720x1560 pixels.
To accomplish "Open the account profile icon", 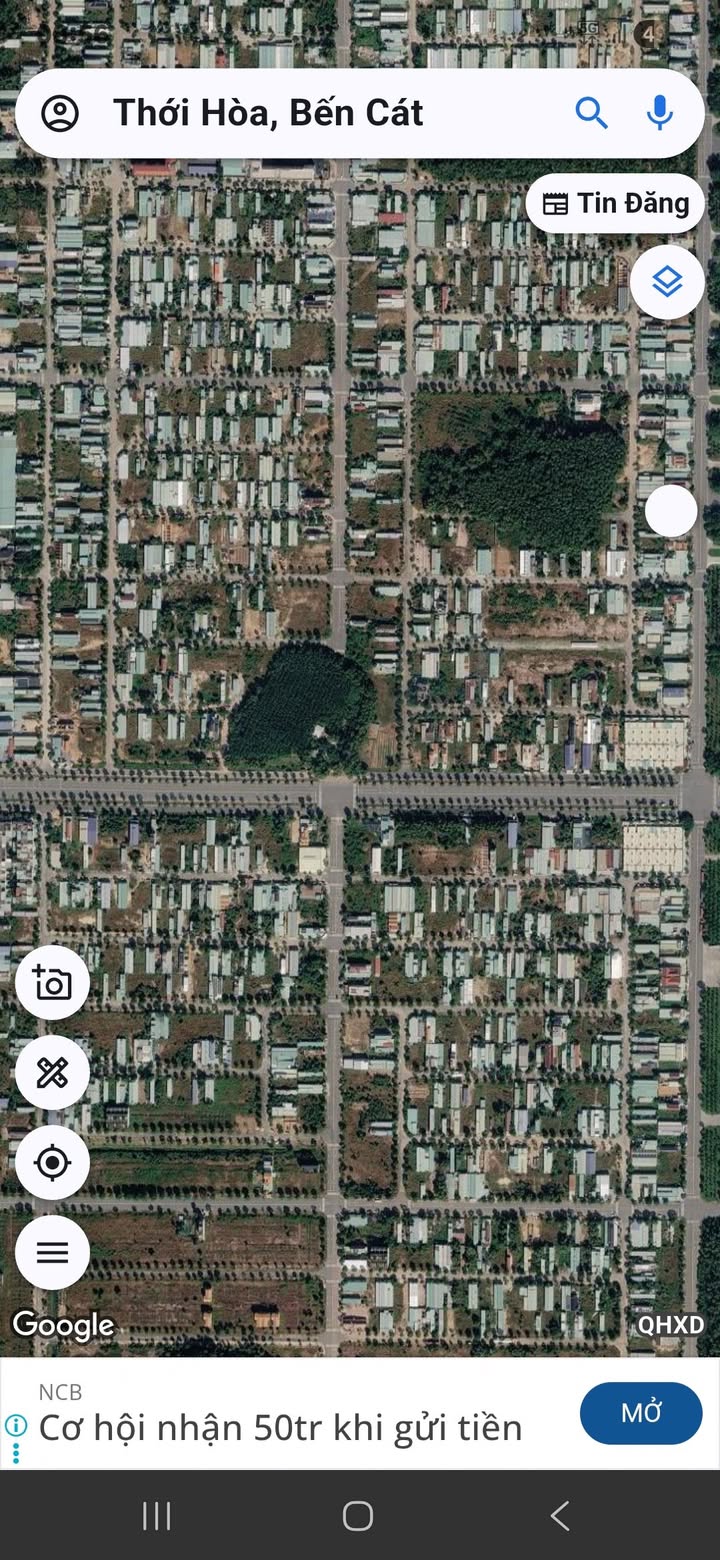I will click(60, 114).
